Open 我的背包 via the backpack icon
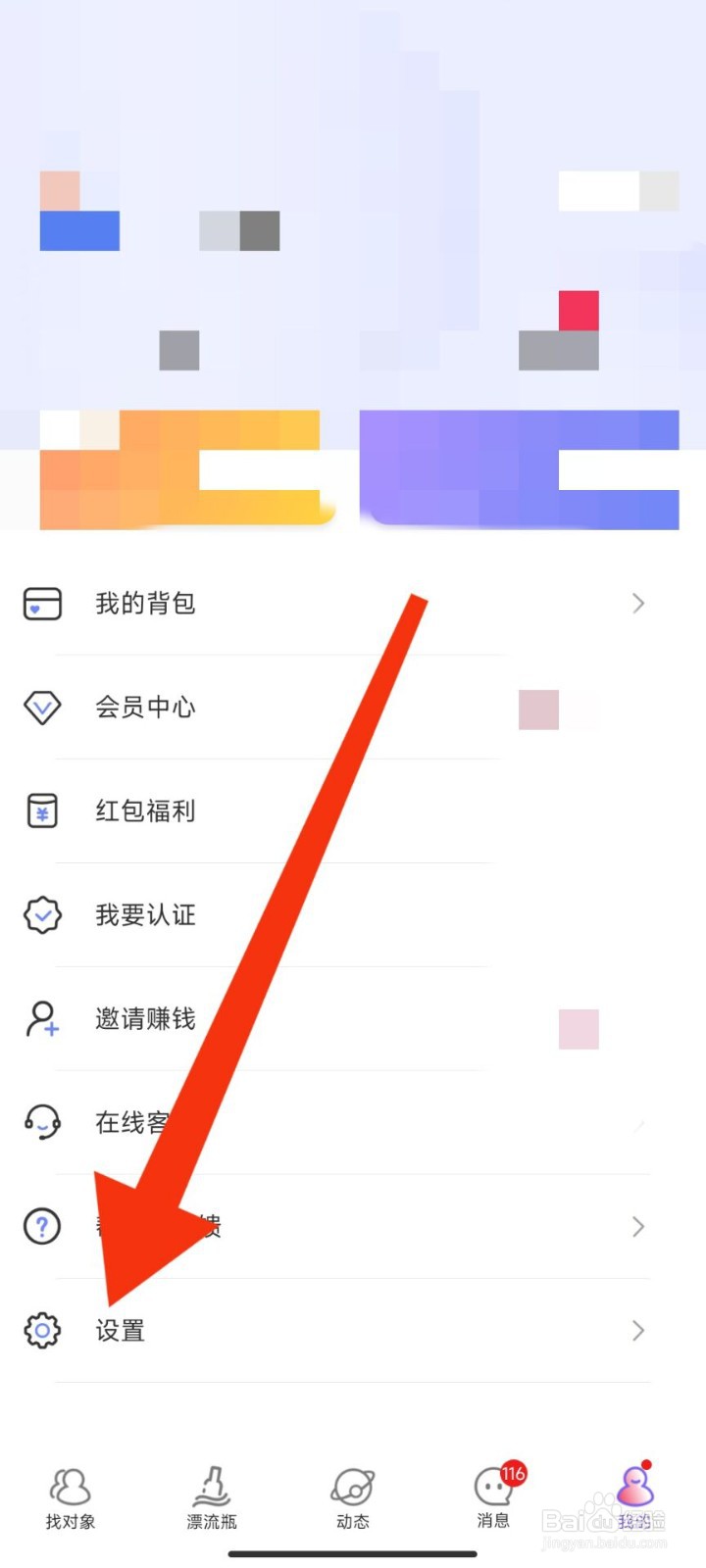This screenshot has height=1568, width=706. click(41, 604)
